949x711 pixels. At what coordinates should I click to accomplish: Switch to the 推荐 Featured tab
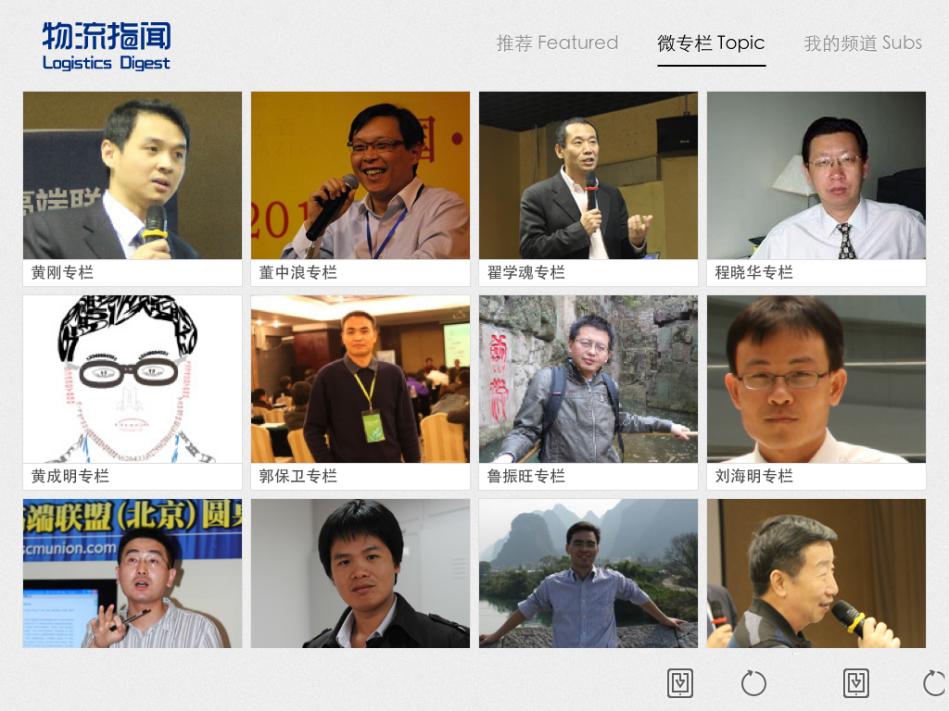(557, 43)
